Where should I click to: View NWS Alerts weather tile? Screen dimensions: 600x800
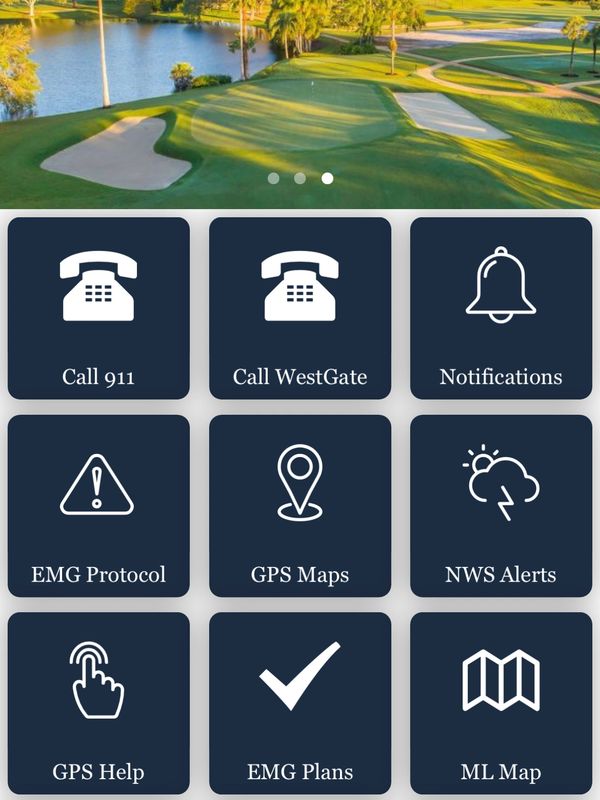[x=501, y=506]
